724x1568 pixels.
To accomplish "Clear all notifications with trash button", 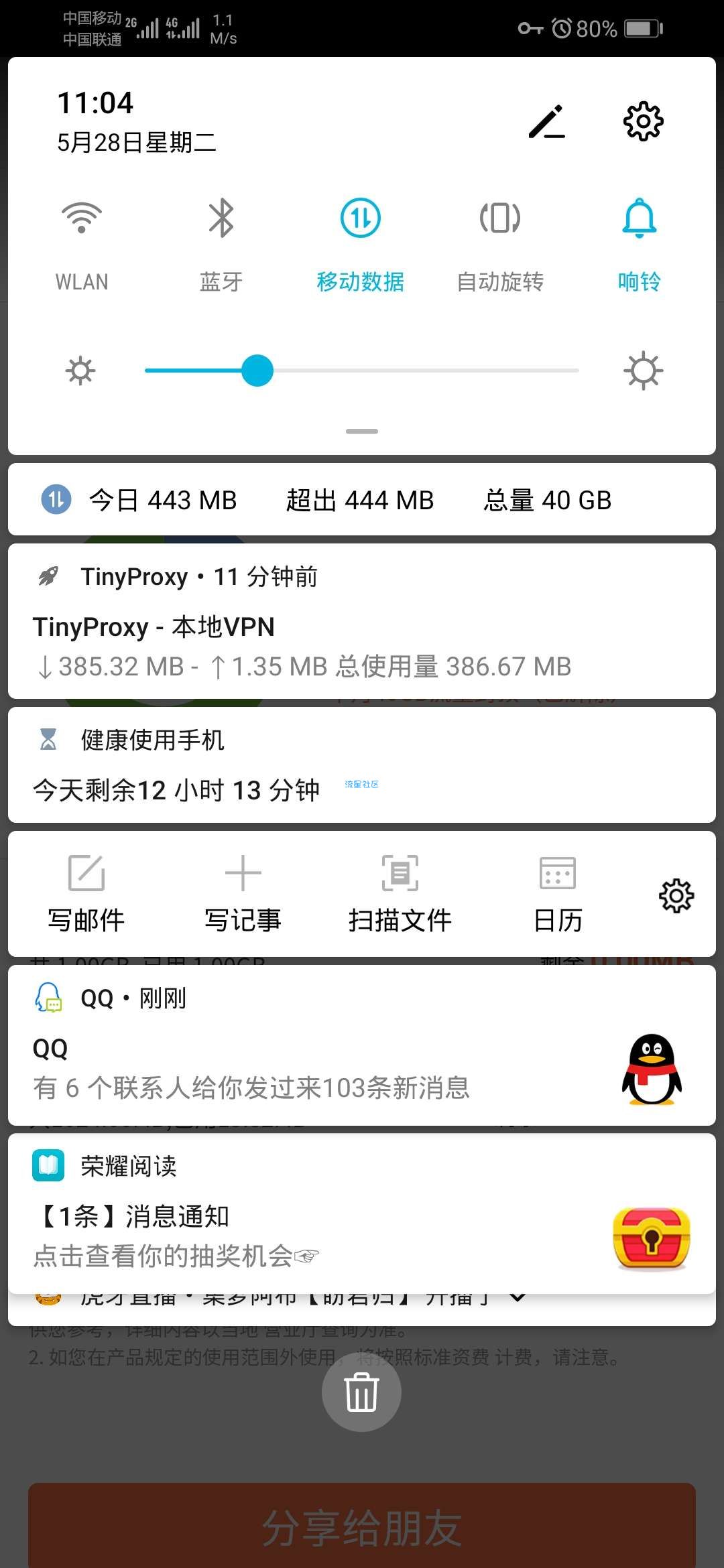I will click(361, 1392).
